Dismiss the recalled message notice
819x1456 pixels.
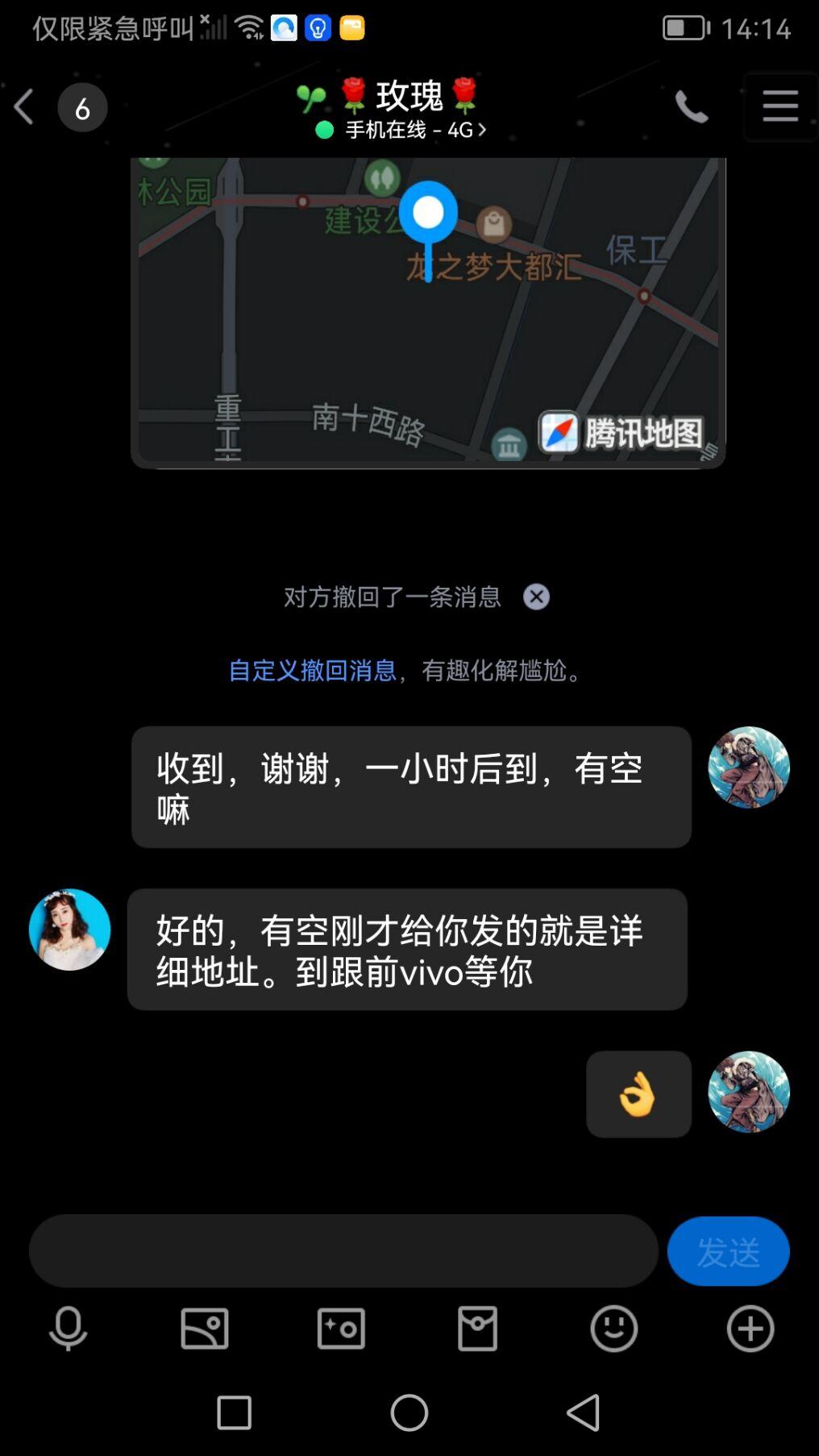point(536,597)
